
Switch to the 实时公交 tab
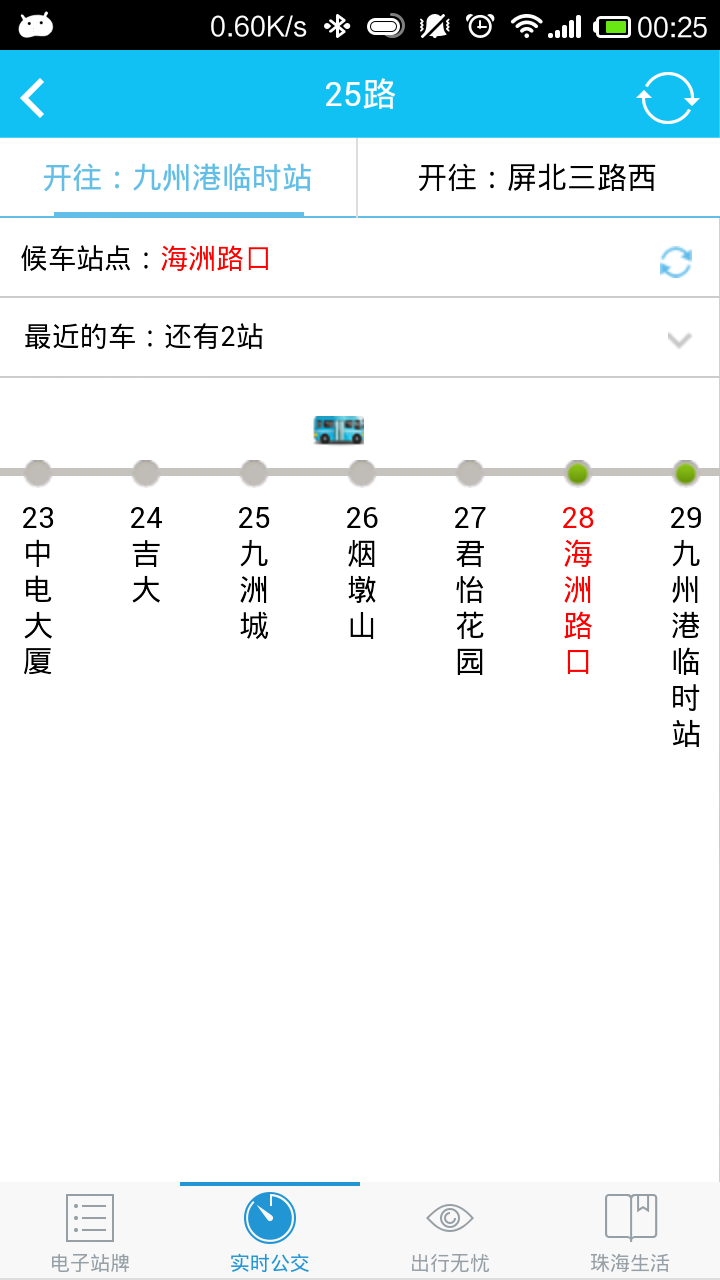coord(270,1232)
